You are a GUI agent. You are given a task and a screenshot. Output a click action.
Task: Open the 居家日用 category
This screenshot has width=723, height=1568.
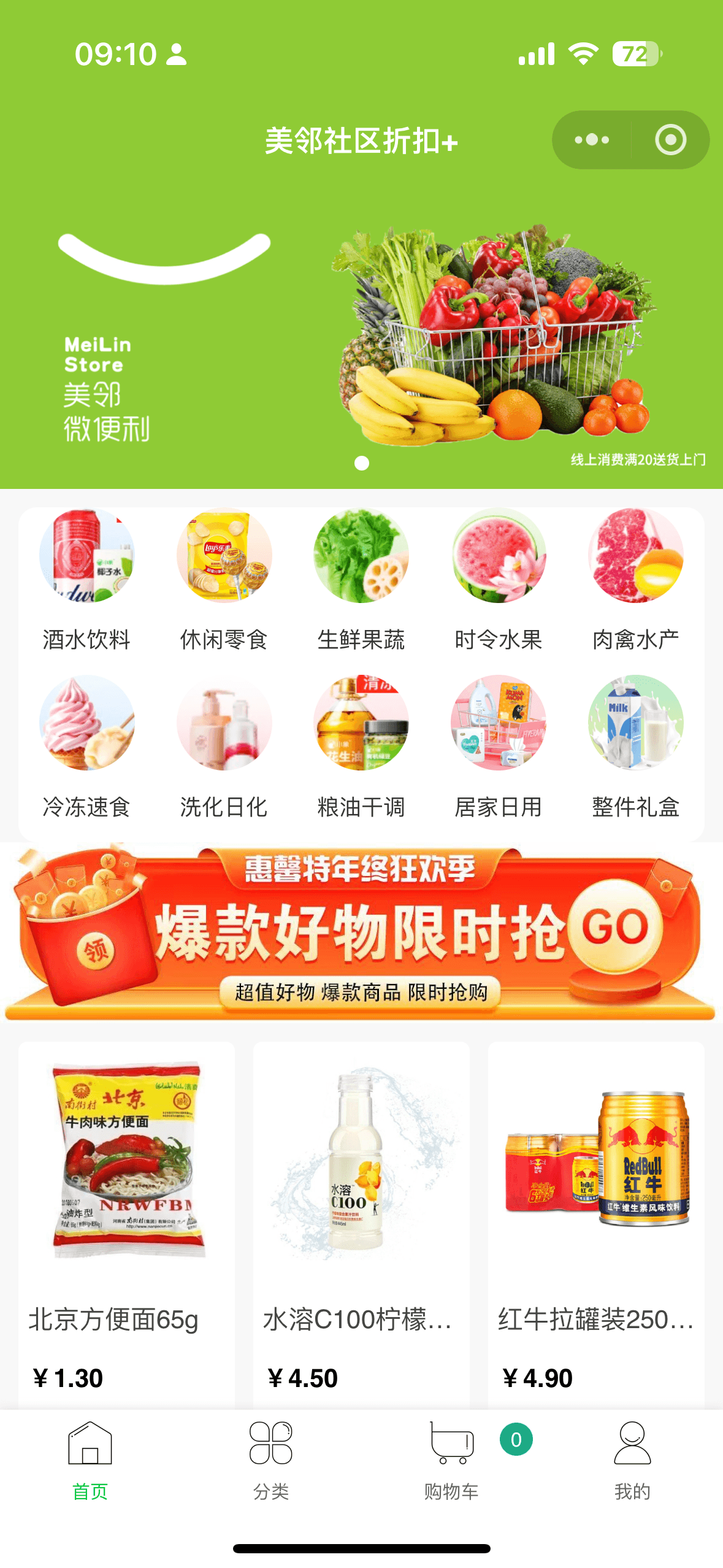click(x=499, y=748)
